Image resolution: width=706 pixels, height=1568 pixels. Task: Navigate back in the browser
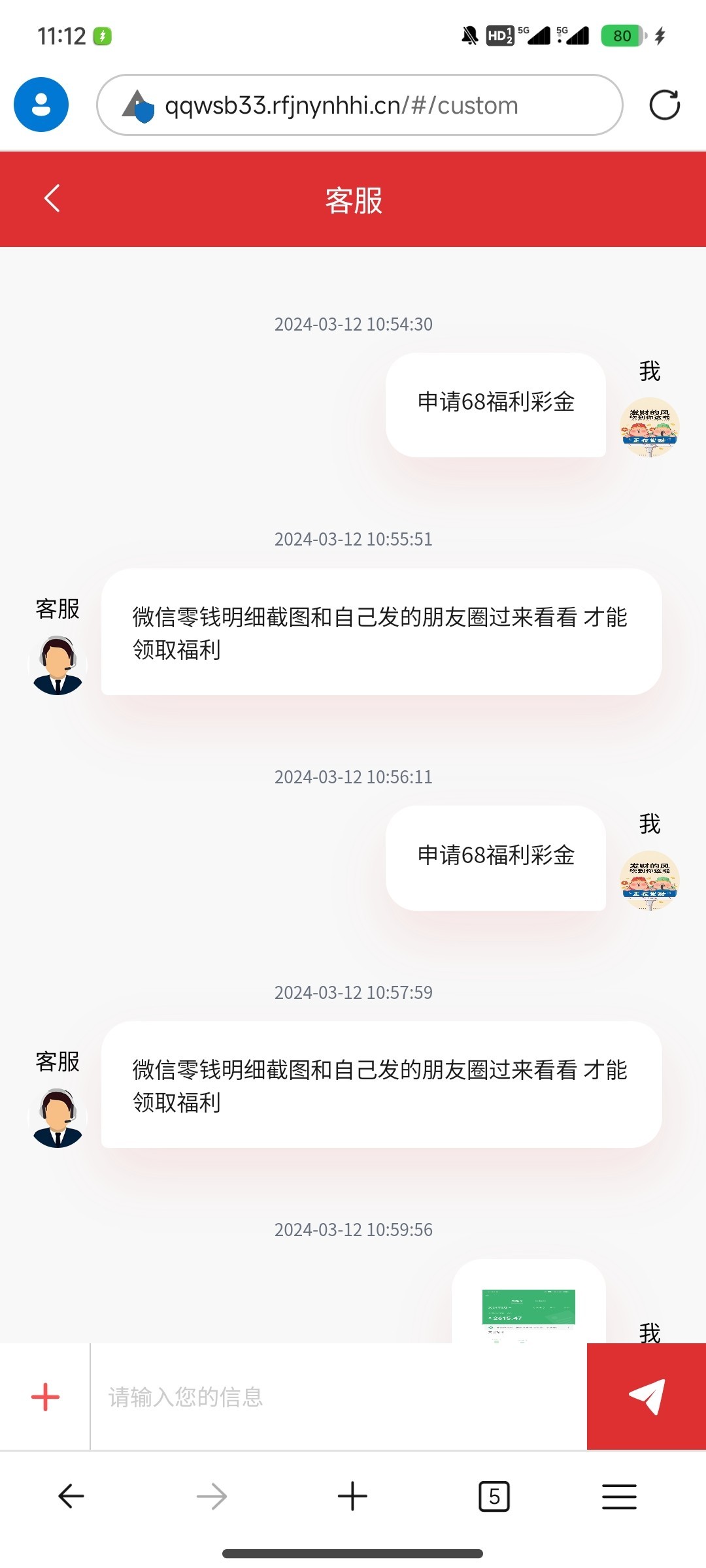71,1496
